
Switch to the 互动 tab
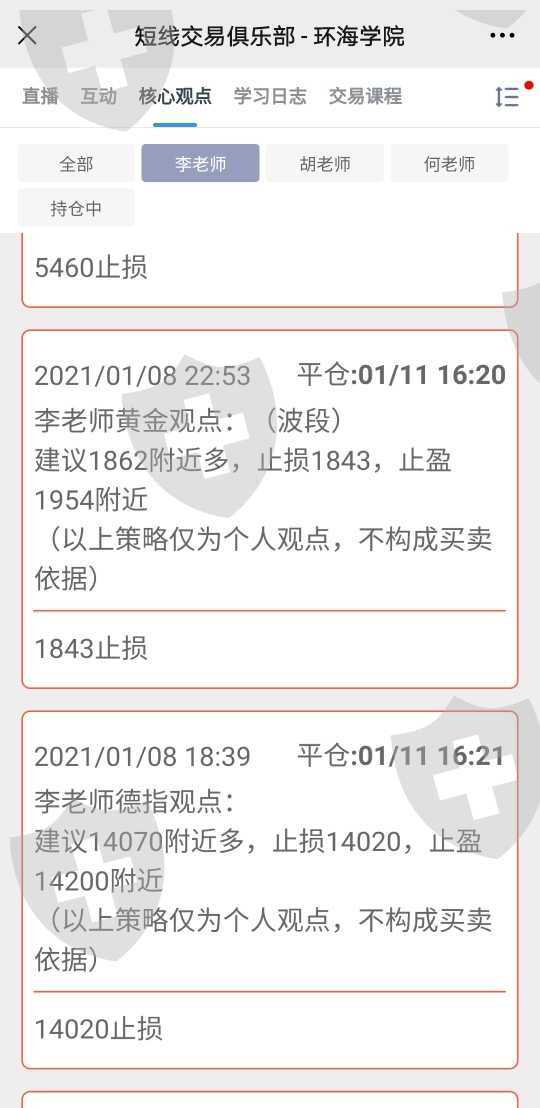98,96
